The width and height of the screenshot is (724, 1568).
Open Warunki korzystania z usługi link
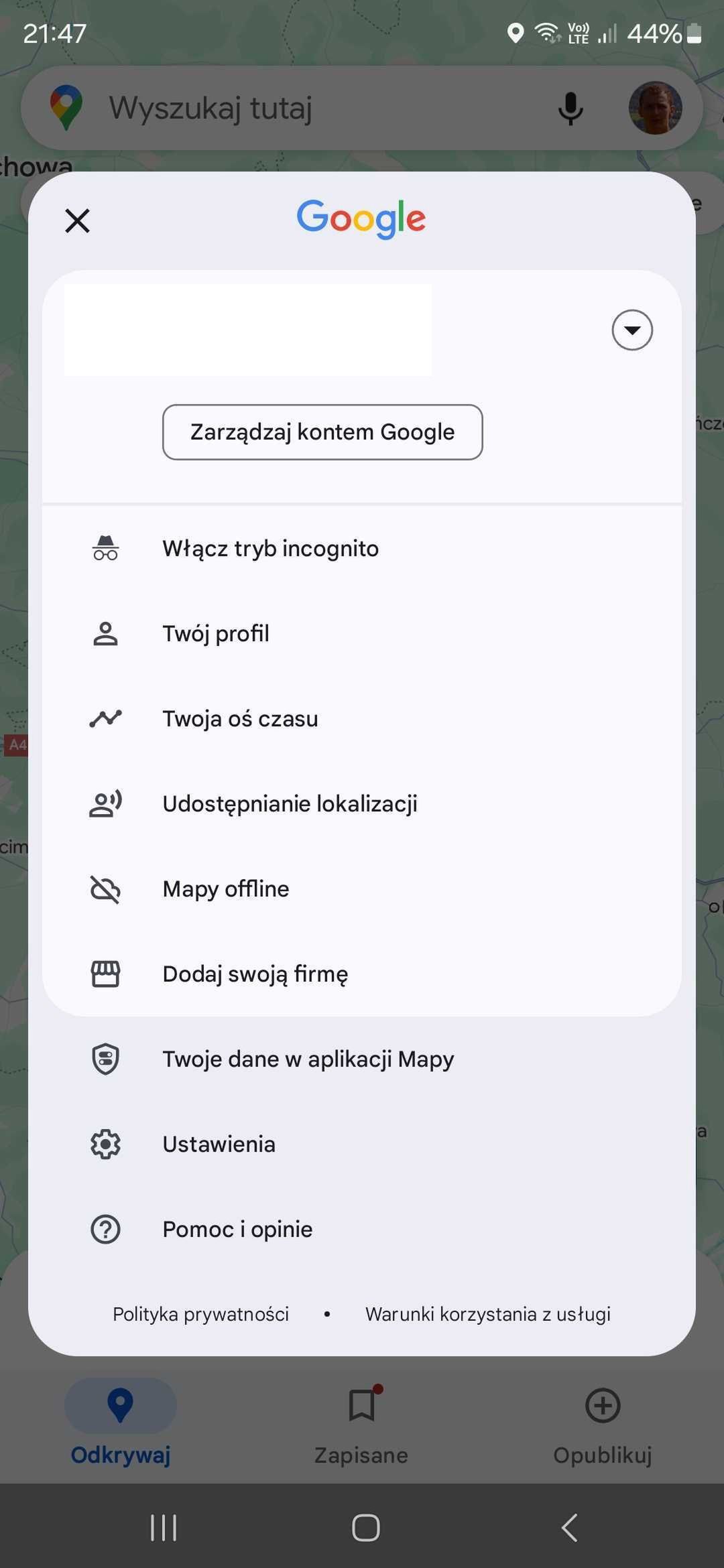coord(487,1314)
